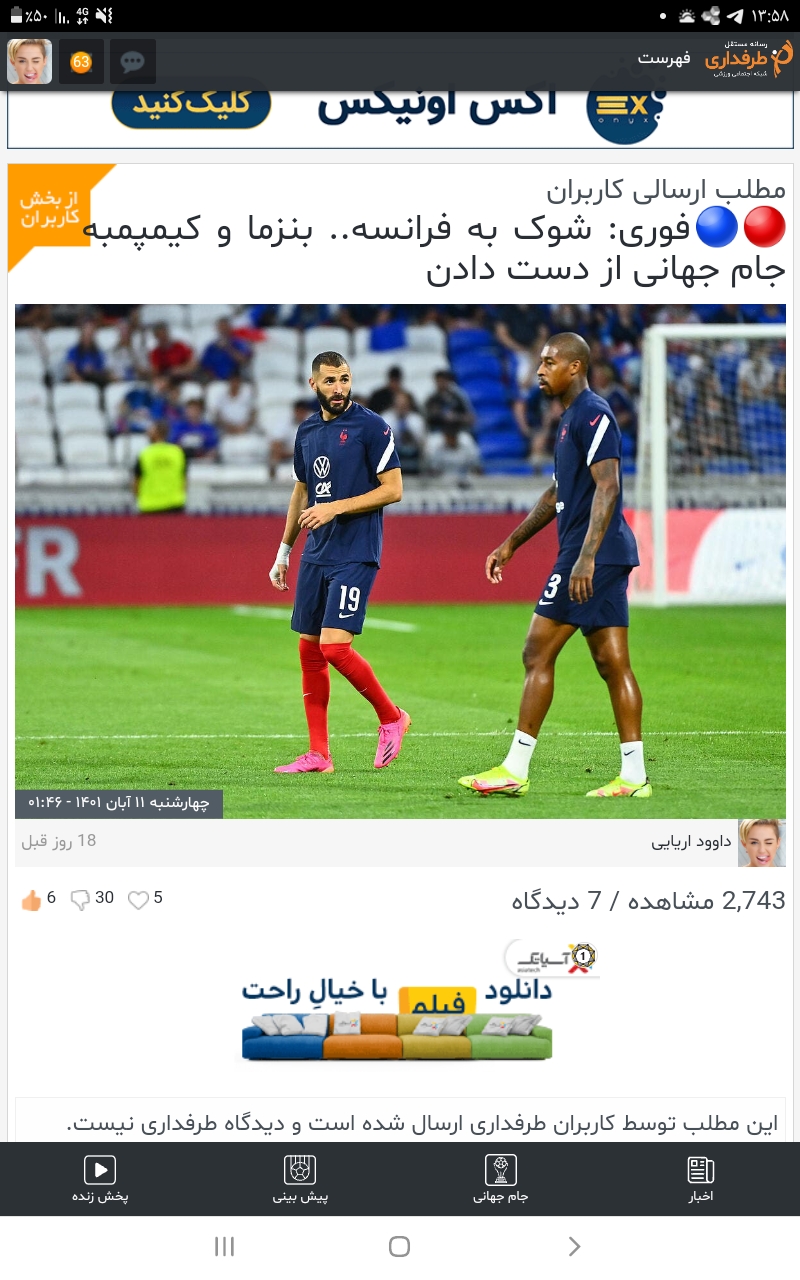Viewport: 800px width, 1280px height.
Task: Open the فهرست menu
Action: point(664,59)
